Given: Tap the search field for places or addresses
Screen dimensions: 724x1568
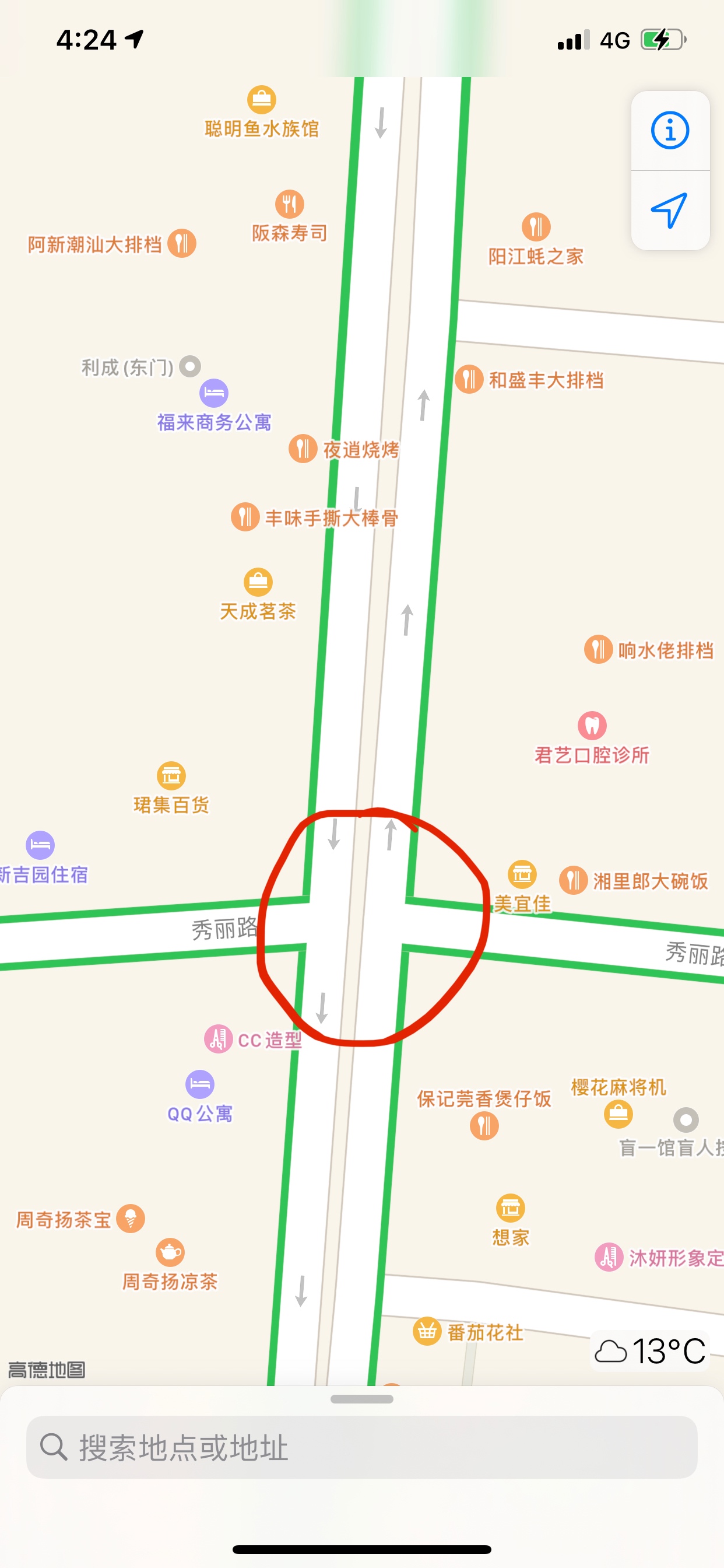Looking at the screenshot, I should click(361, 1447).
